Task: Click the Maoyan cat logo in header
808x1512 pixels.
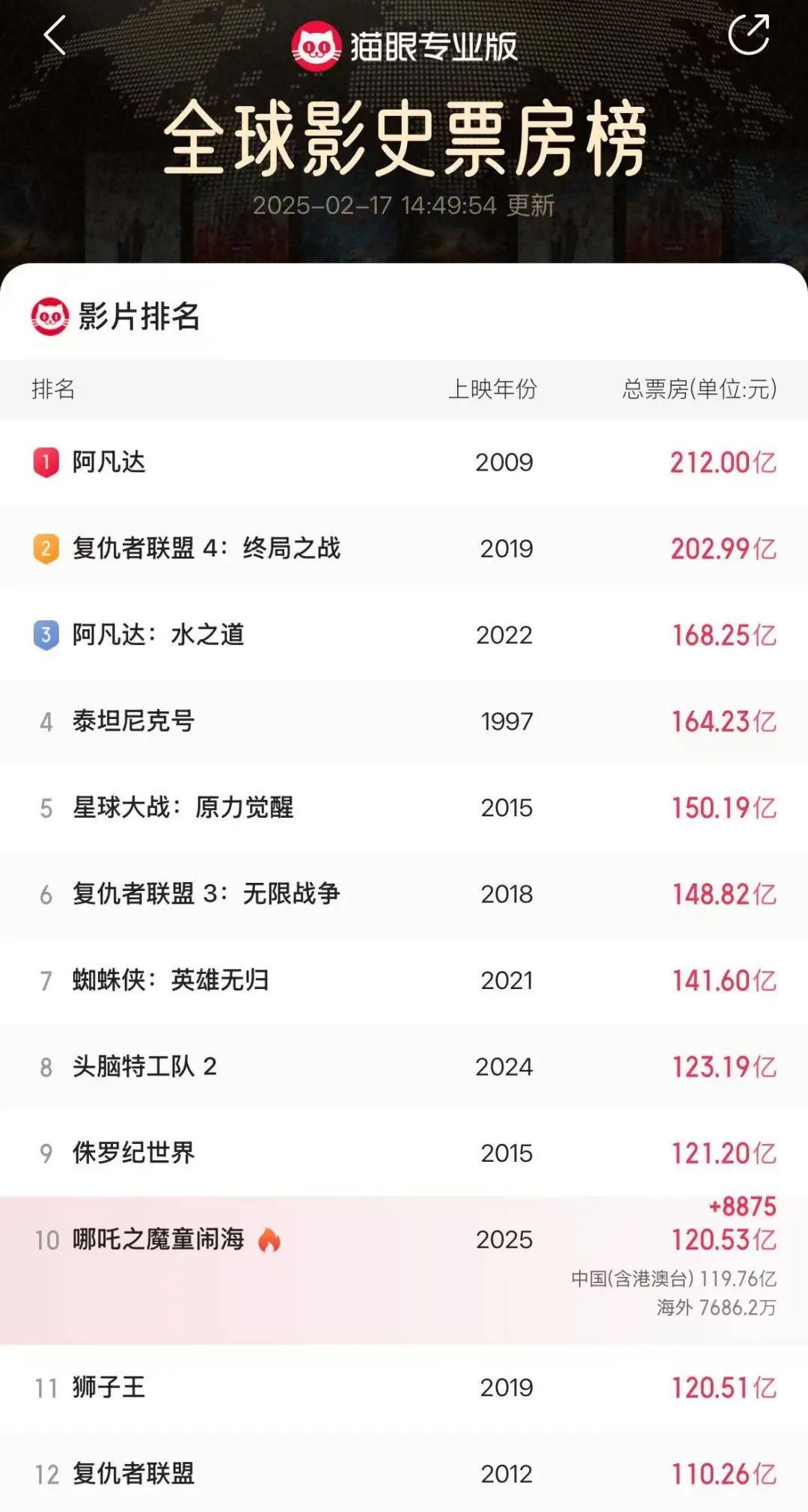Action: pyautogui.click(x=317, y=43)
